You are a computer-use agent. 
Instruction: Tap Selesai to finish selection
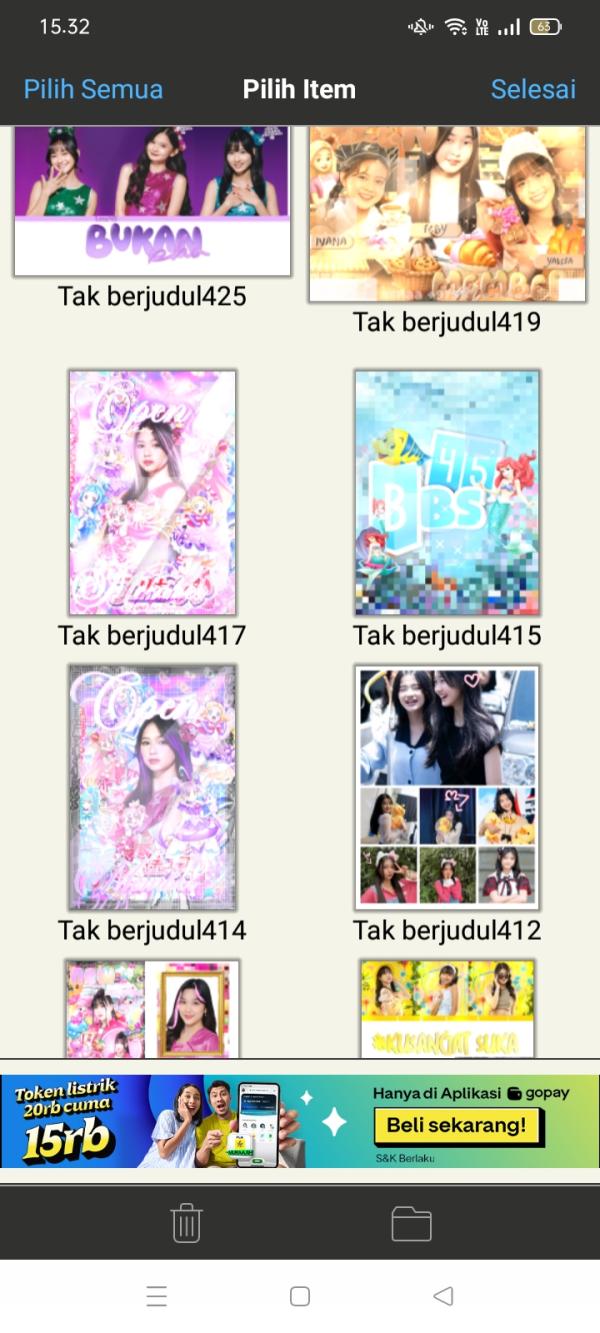point(533,89)
